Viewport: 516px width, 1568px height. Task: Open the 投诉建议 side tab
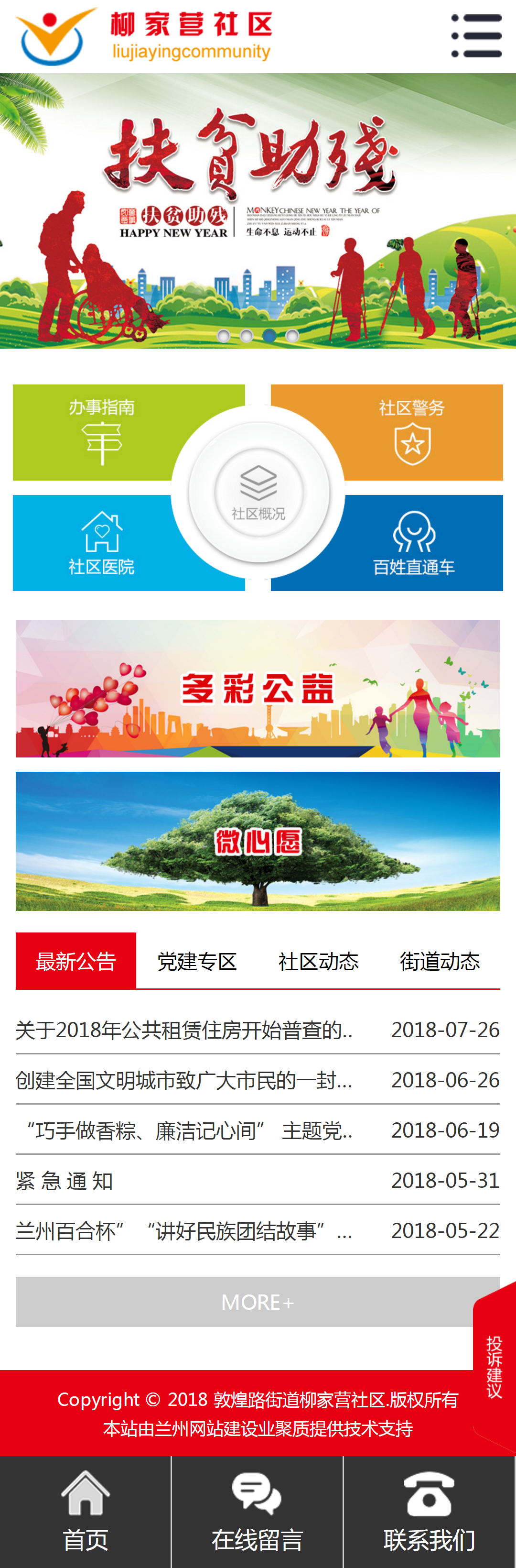(x=494, y=1367)
